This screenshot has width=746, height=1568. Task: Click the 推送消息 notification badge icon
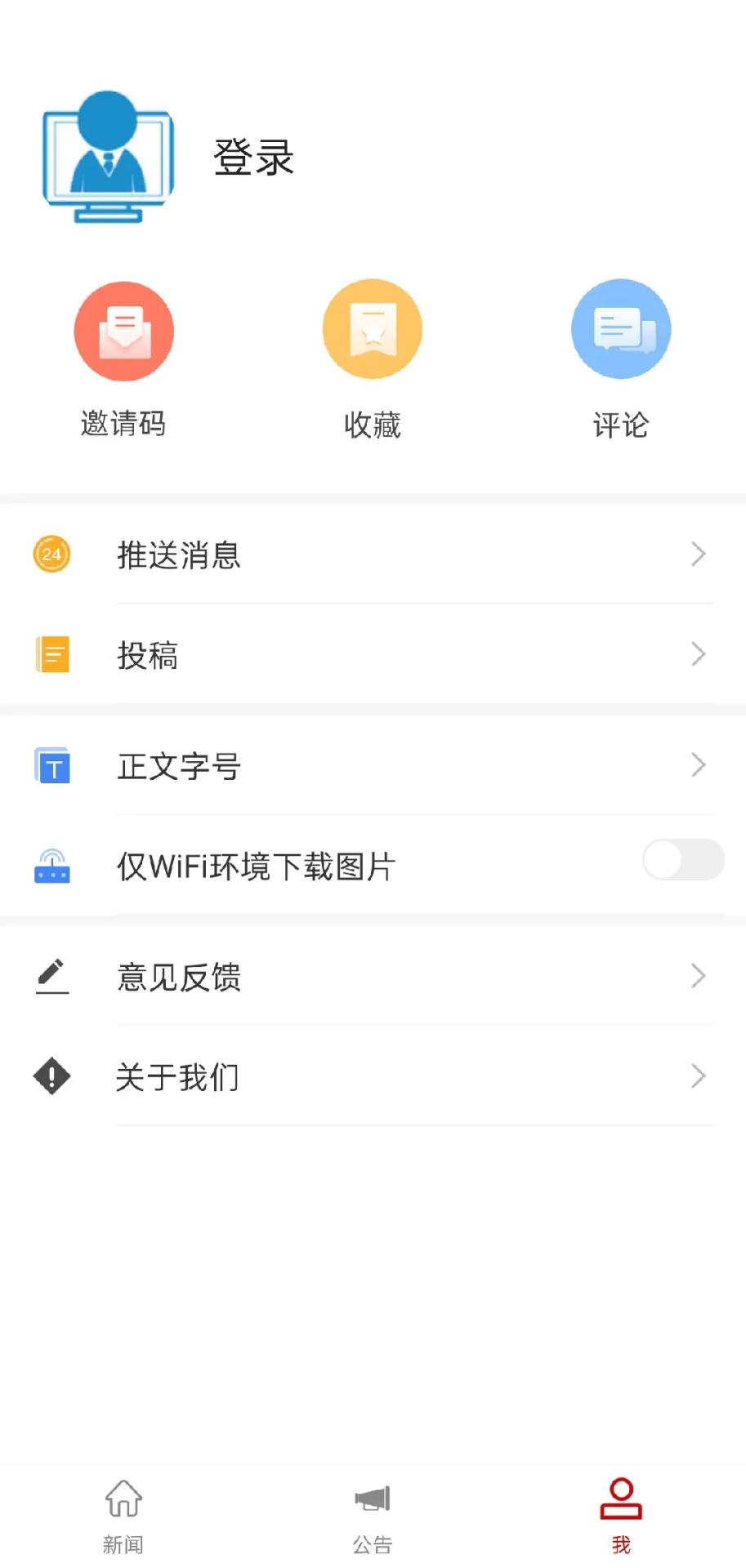click(51, 554)
